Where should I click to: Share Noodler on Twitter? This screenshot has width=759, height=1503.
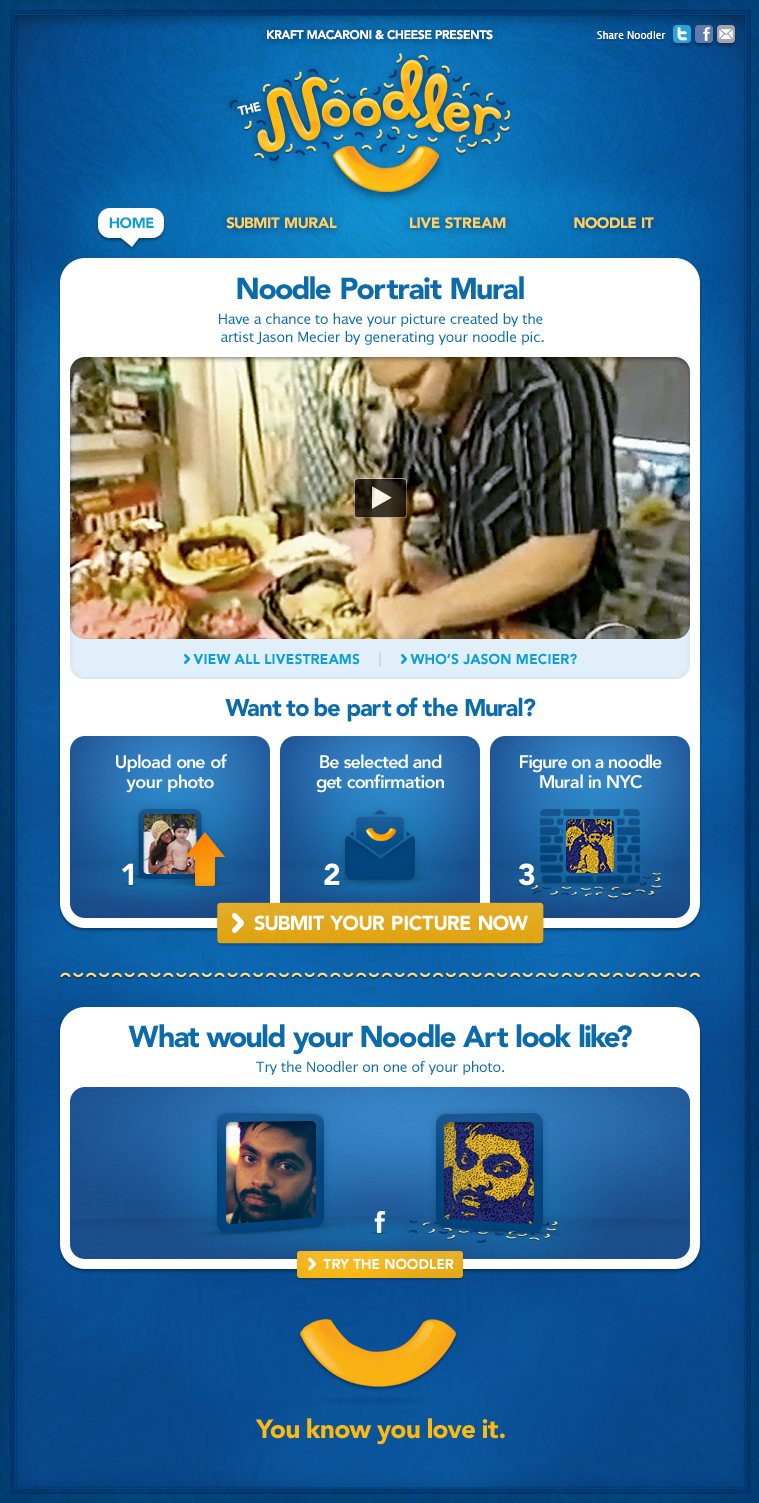(682, 35)
